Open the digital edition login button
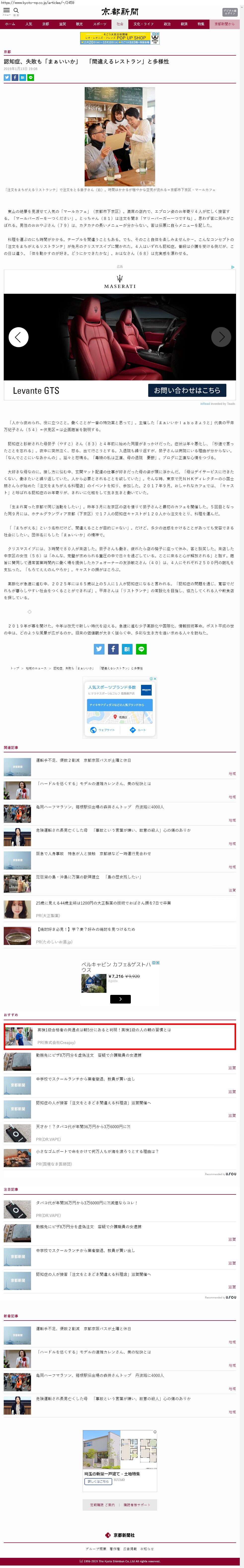 pos(229,12)
